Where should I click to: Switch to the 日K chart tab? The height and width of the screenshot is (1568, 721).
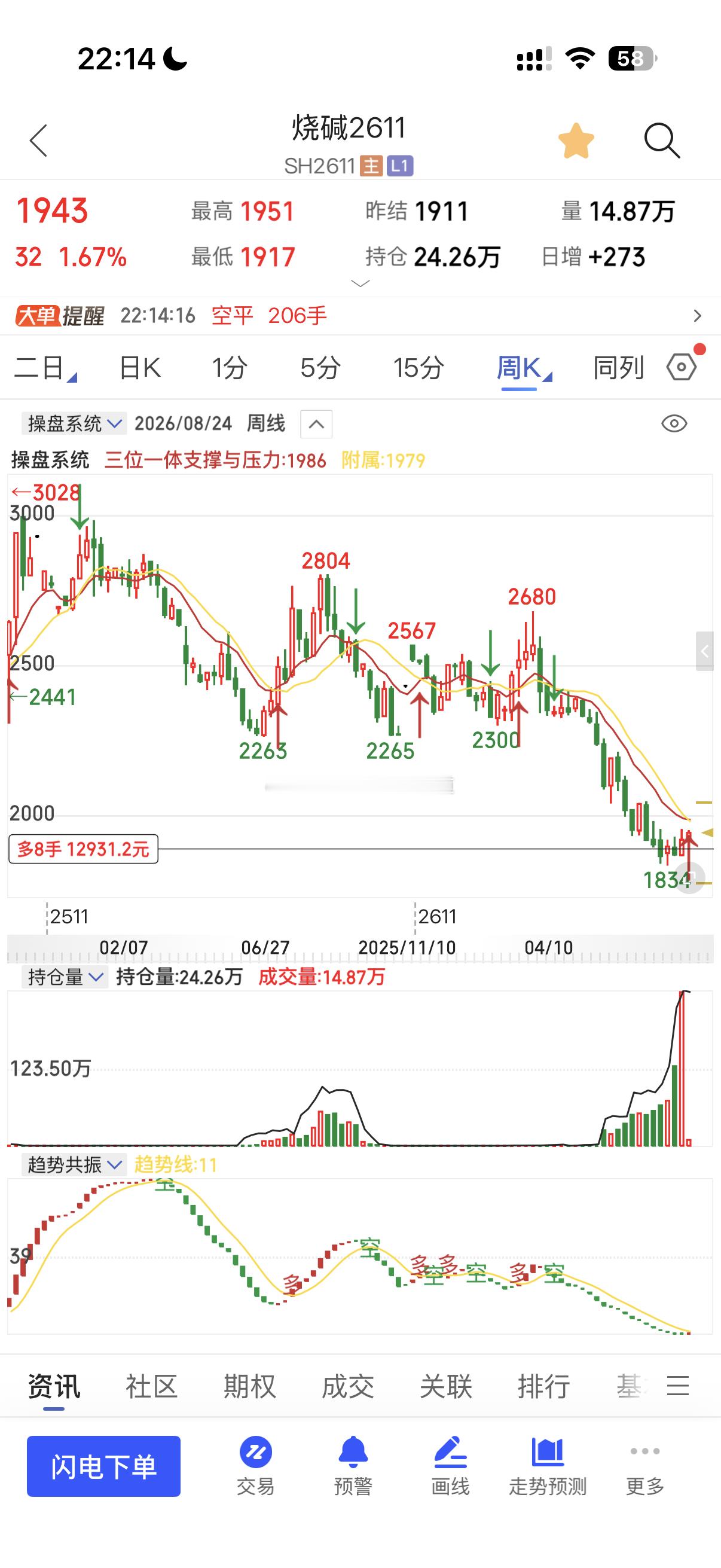(139, 368)
